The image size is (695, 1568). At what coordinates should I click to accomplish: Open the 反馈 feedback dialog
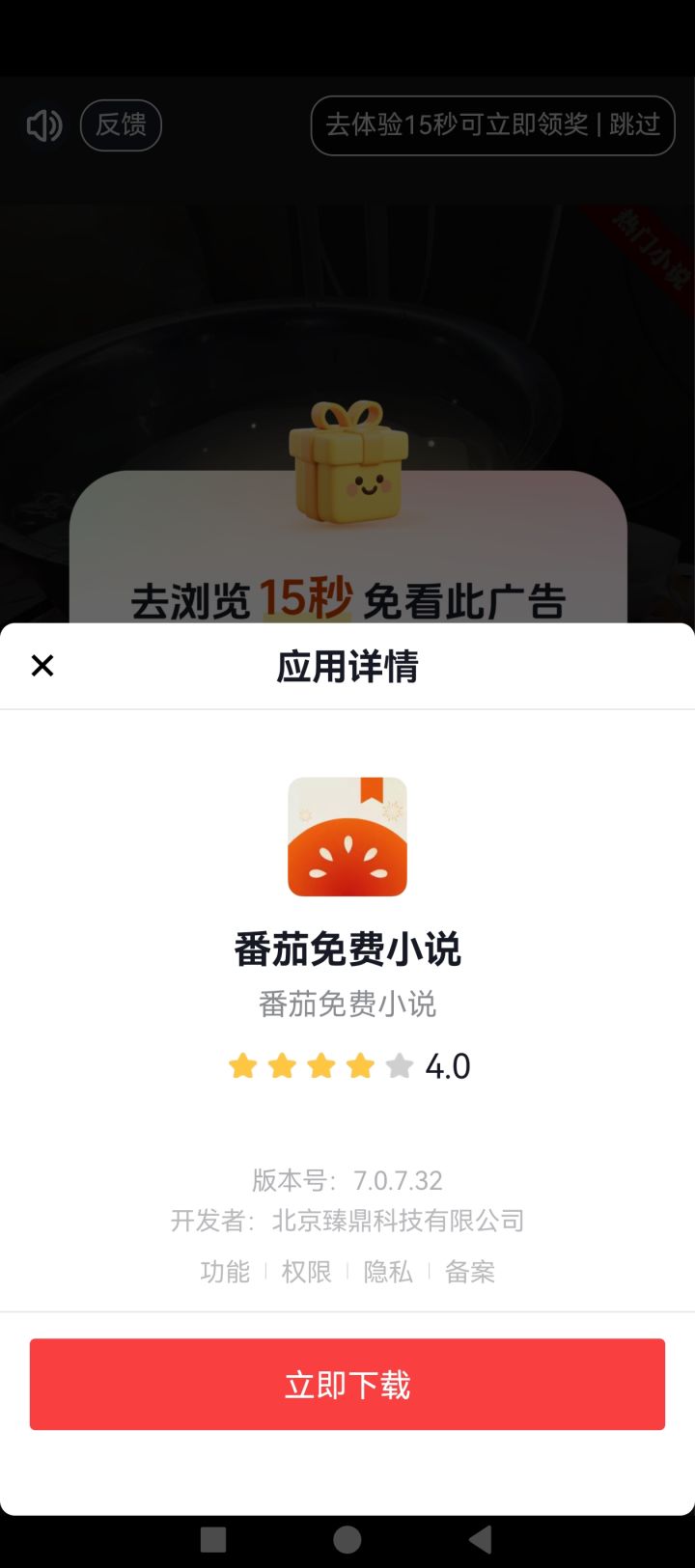121,125
